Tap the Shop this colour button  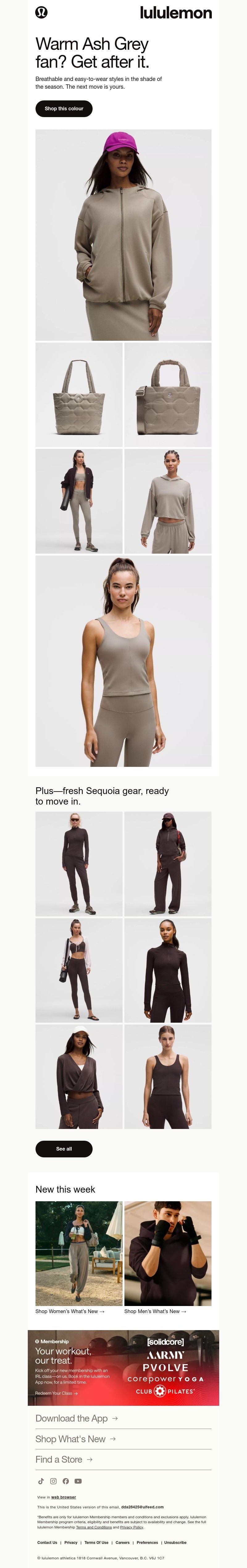(x=64, y=108)
